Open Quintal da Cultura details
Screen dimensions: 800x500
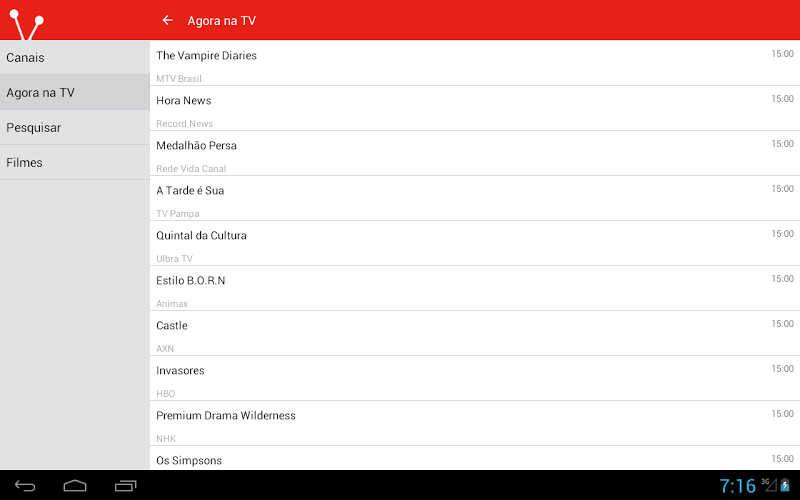pos(474,244)
